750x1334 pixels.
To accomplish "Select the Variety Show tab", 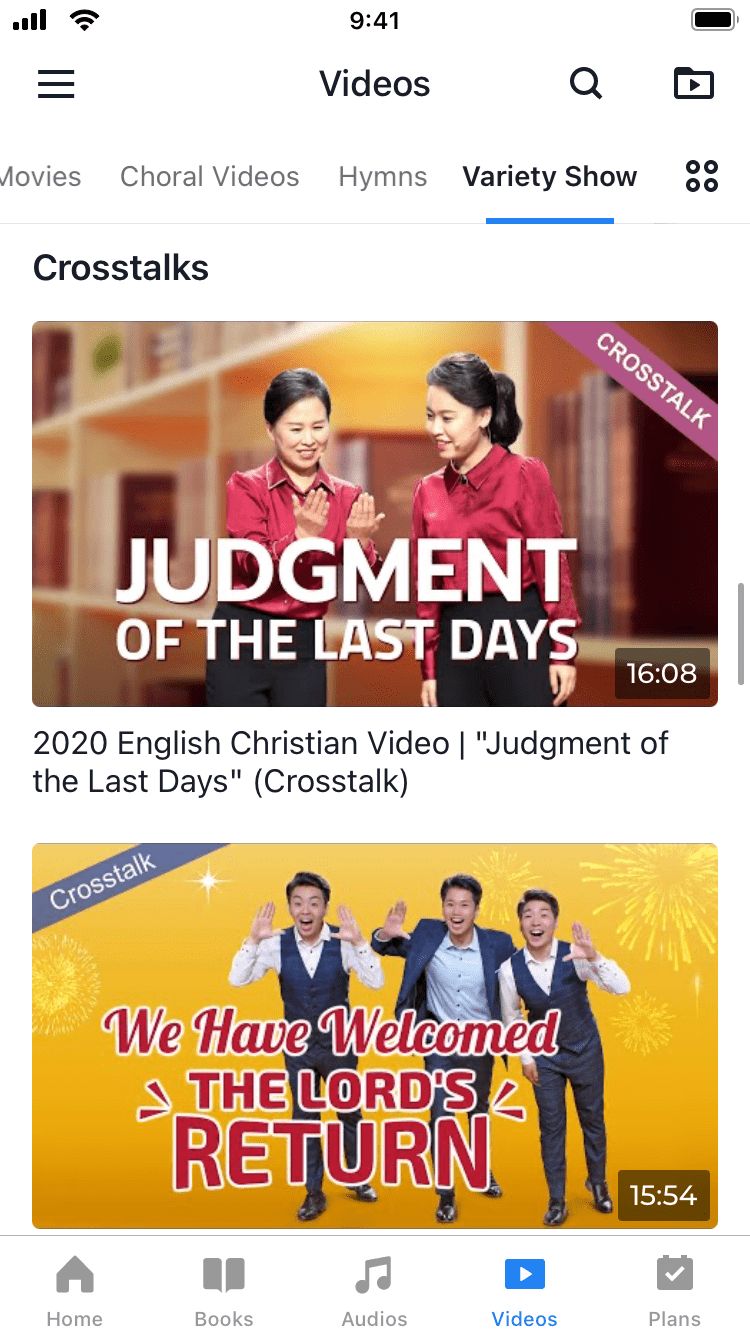I will (x=549, y=177).
